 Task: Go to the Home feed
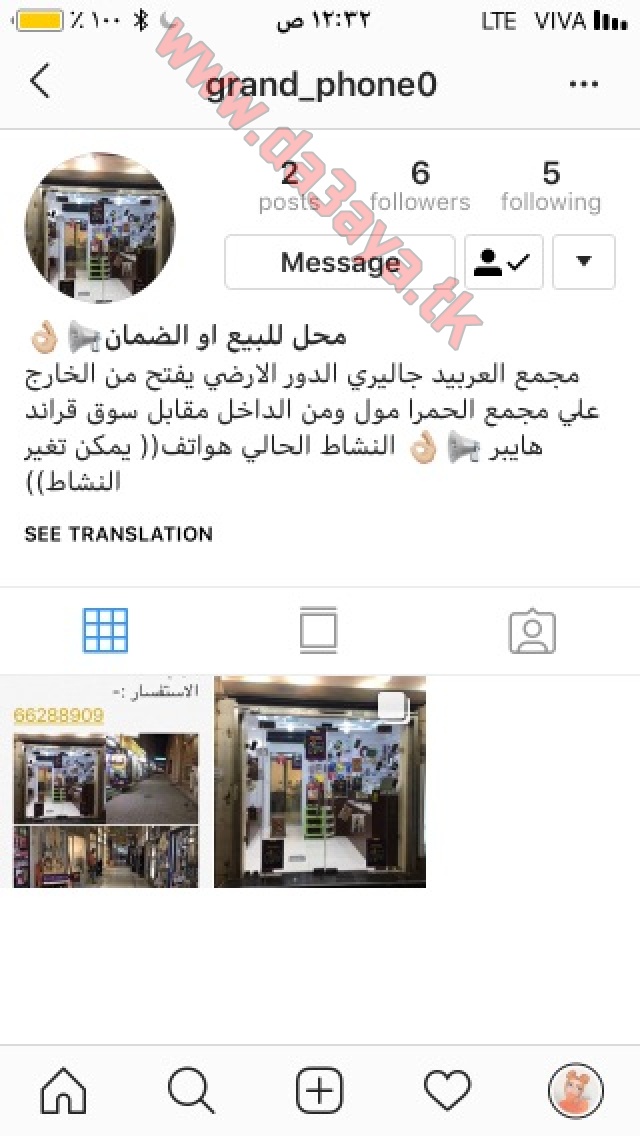click(64, 1090)
